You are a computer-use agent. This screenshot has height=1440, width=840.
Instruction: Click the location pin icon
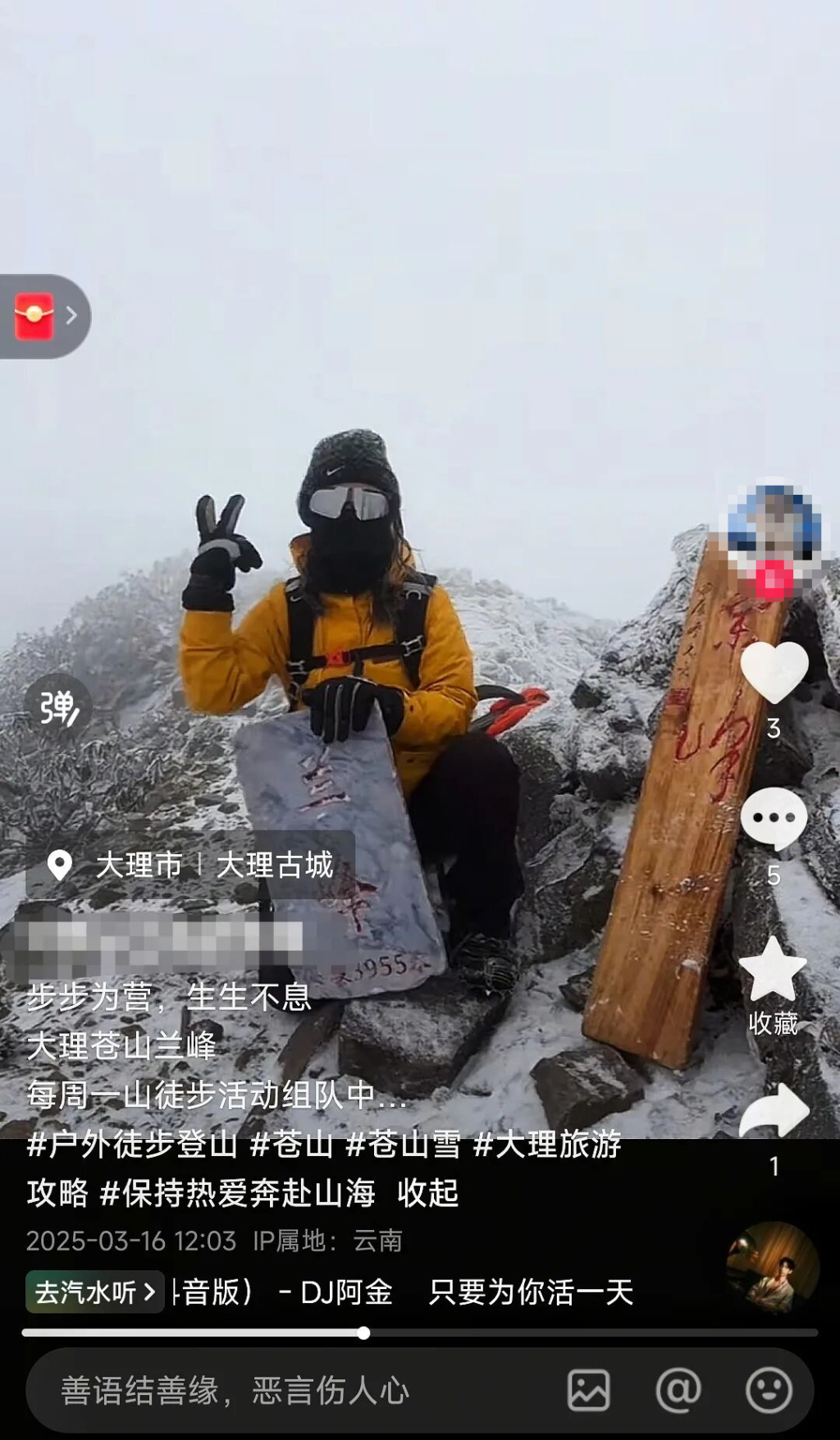(x=57, y=863)
